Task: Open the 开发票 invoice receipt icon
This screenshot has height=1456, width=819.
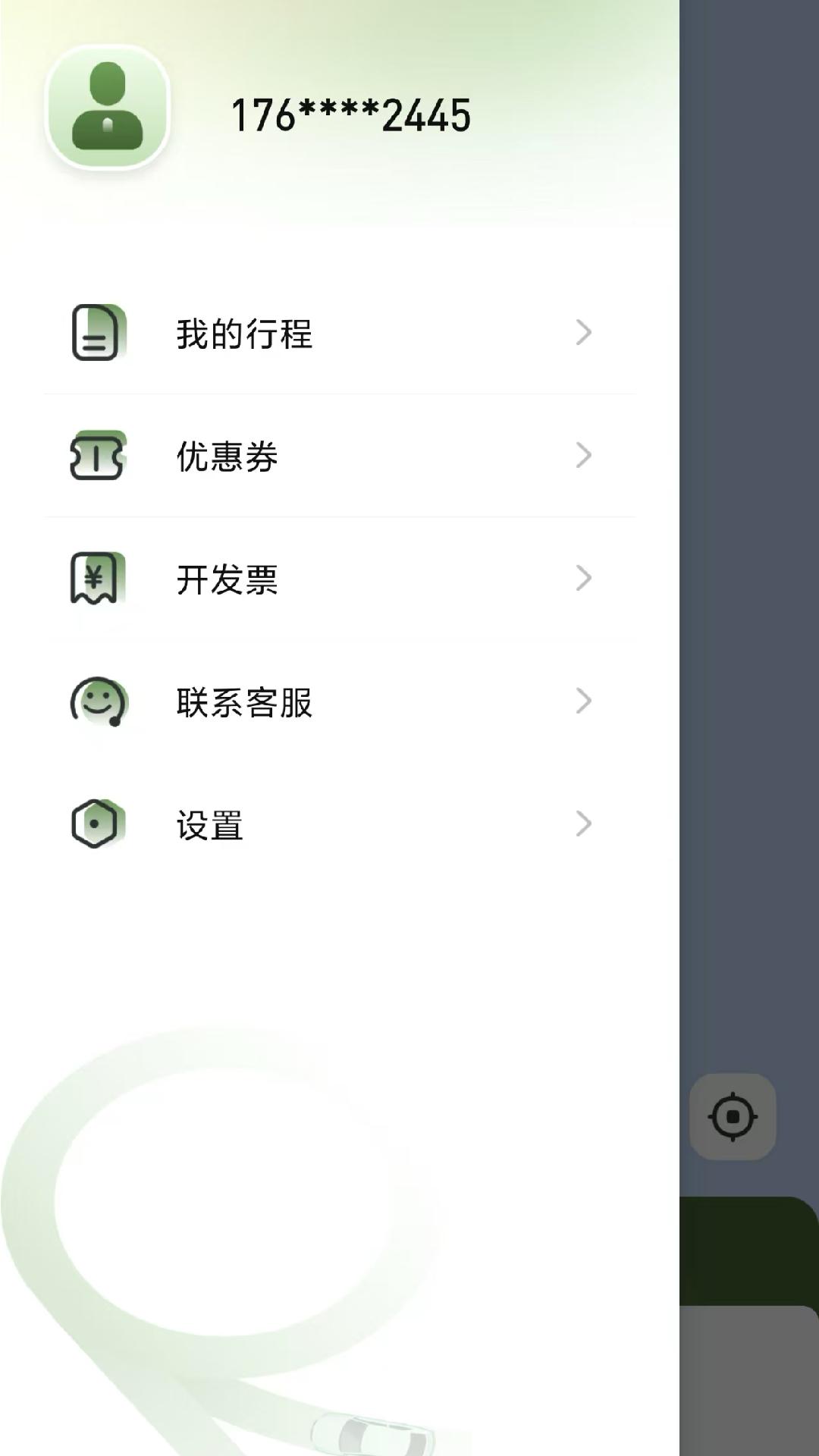Action: 96,579
